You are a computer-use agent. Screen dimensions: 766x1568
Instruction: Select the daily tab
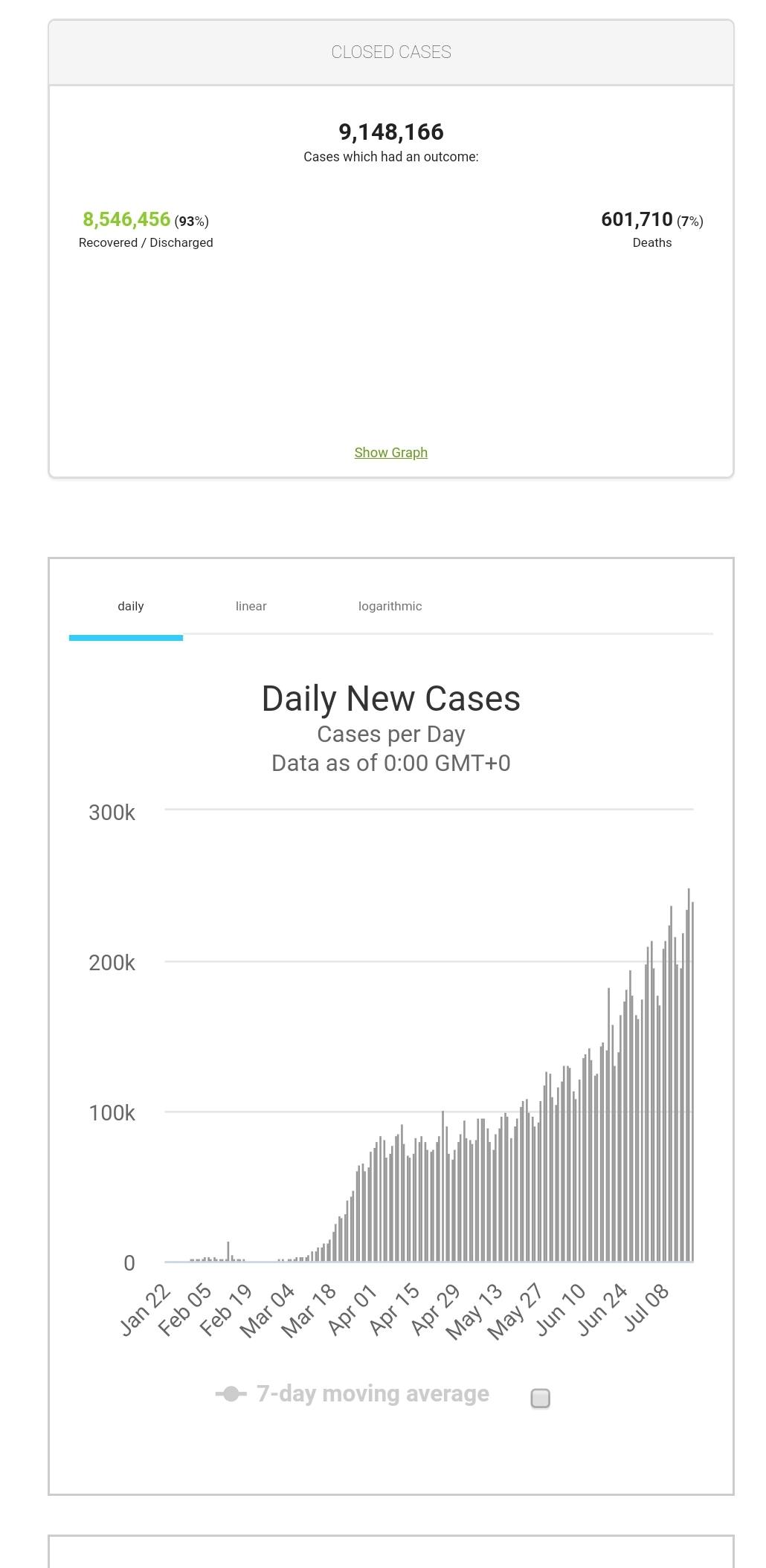130,606
